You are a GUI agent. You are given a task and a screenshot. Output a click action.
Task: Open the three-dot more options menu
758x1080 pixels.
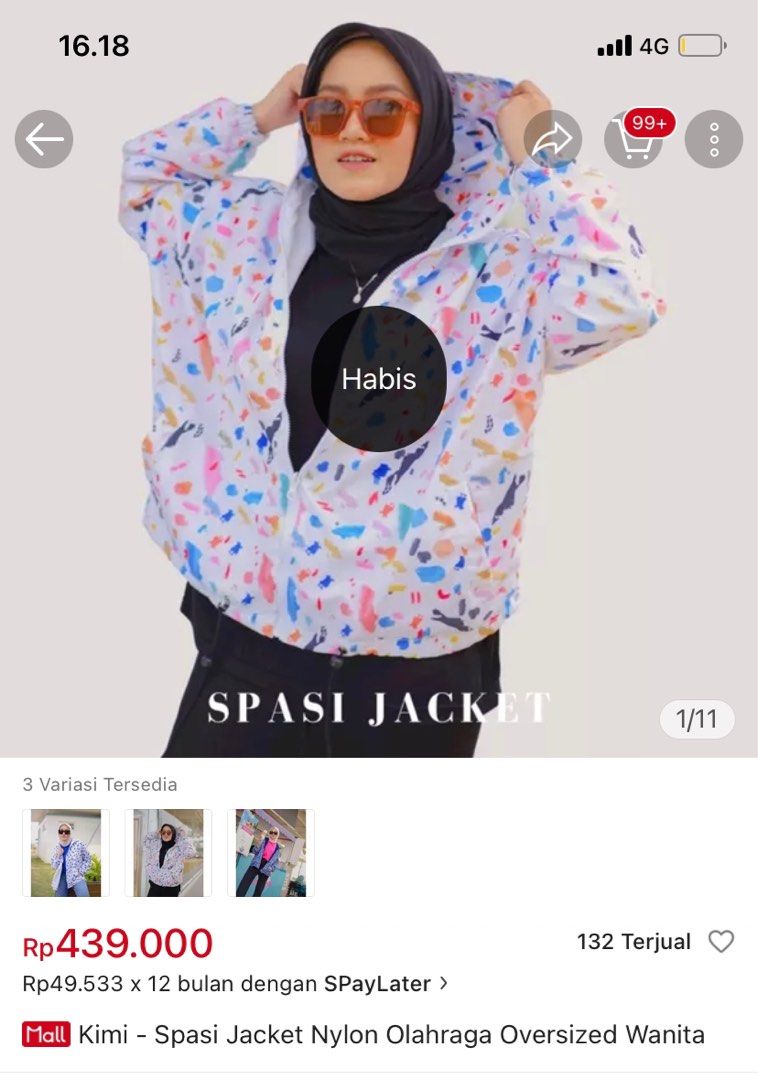coord(714,139)
